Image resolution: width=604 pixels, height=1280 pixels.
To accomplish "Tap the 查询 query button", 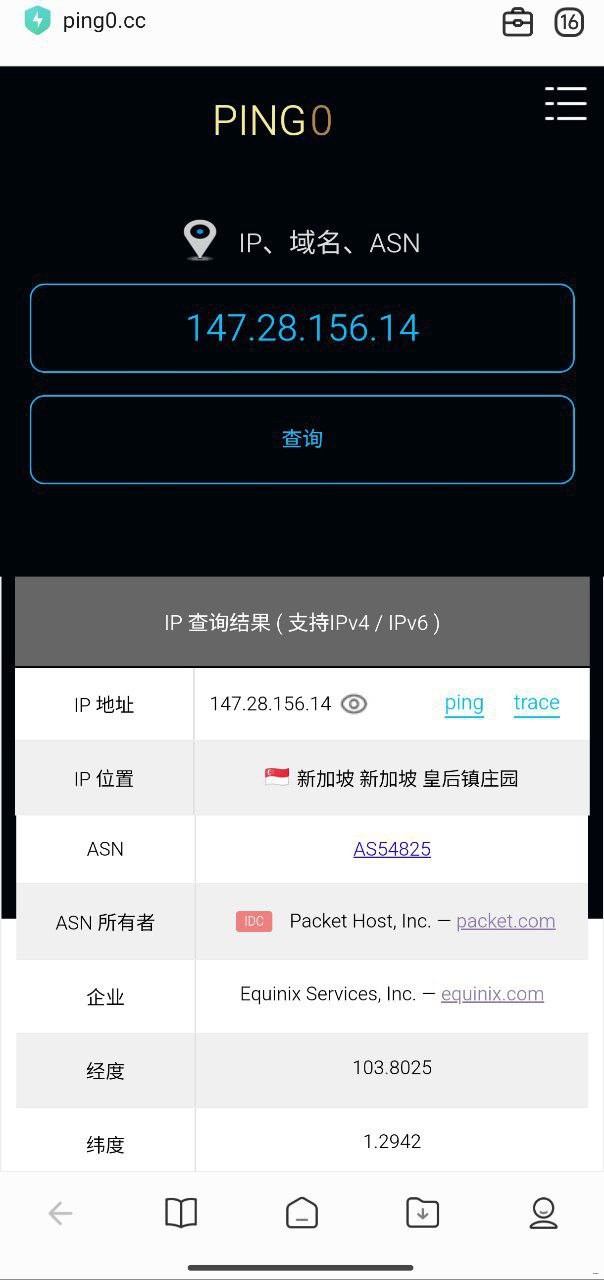I will coord(302,439).
